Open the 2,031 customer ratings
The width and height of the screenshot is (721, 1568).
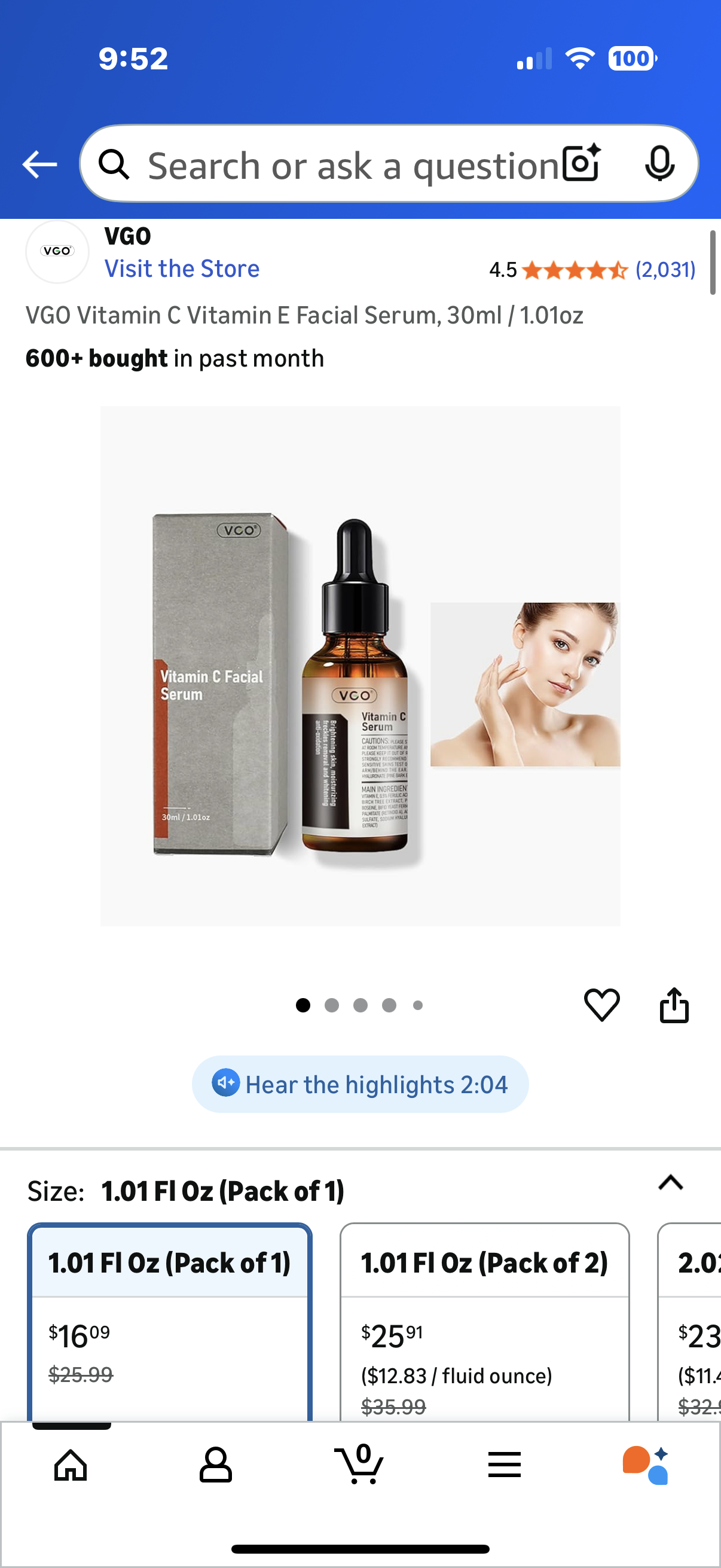point(665,269)
